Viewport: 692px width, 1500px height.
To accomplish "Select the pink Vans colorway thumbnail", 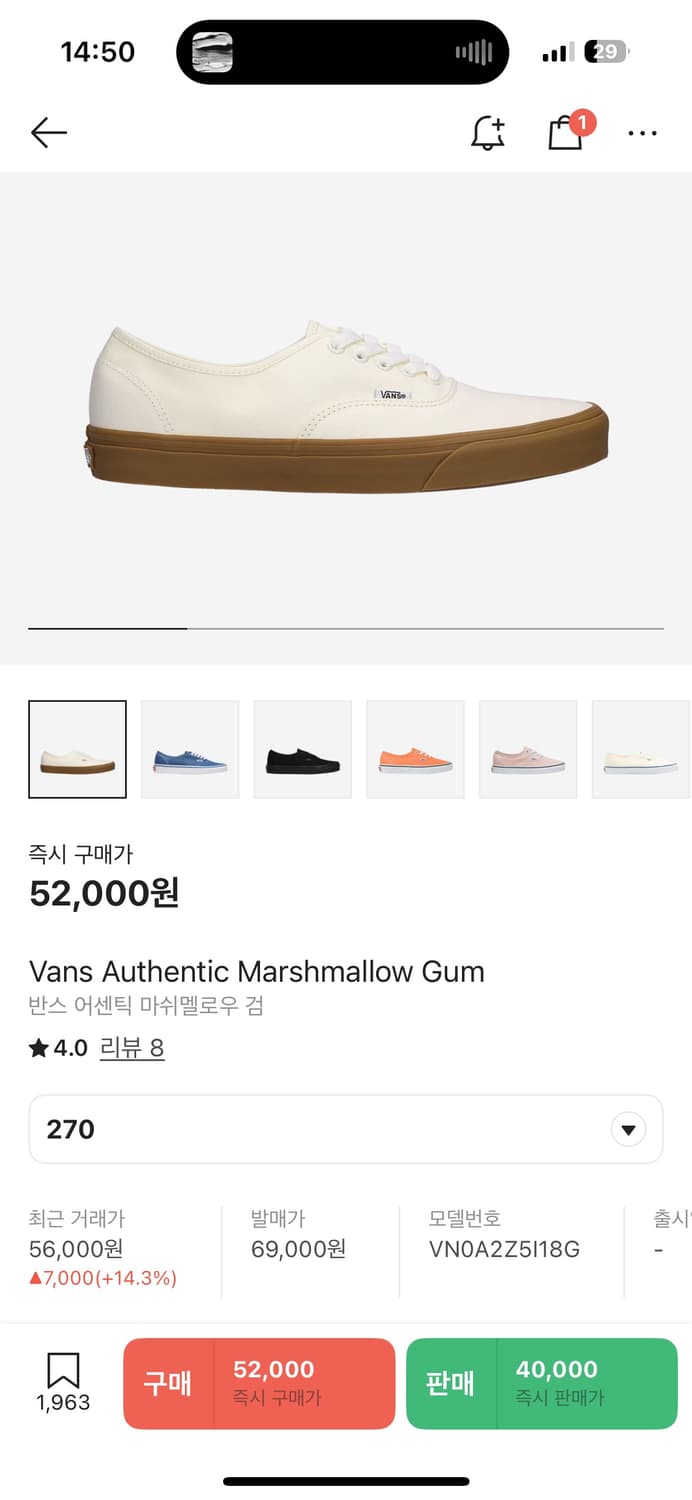I will coord(528,749).
